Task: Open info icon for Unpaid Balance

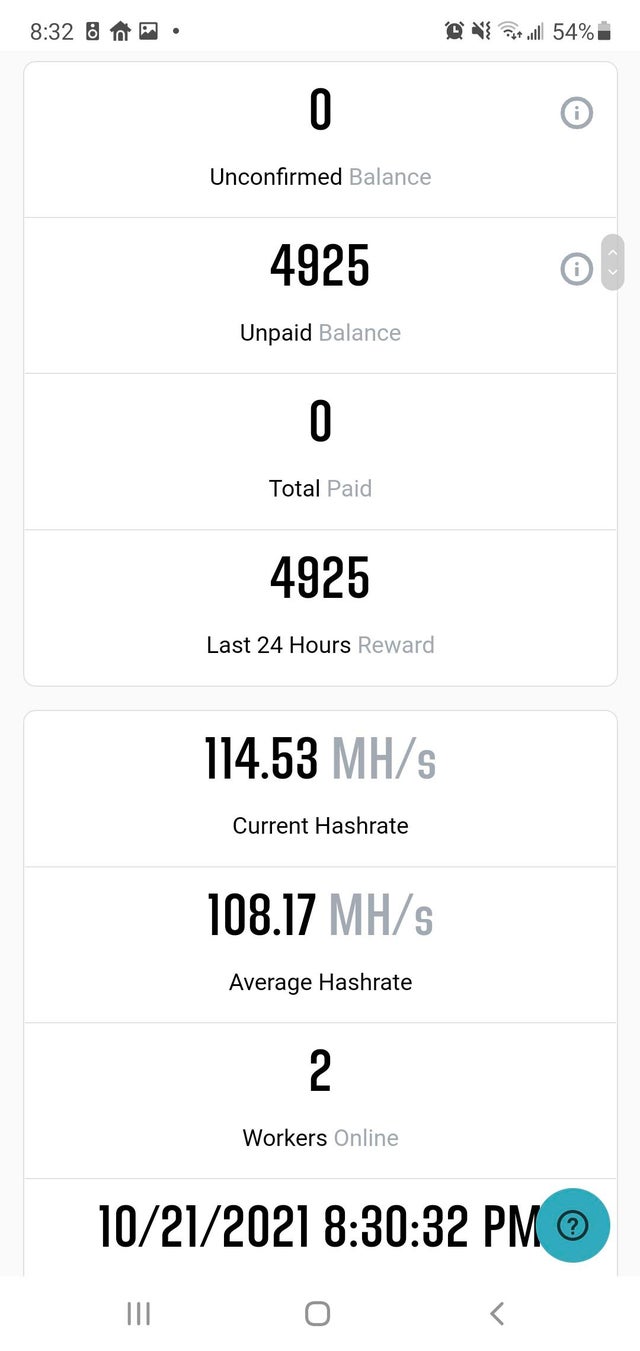Action: 576,269
